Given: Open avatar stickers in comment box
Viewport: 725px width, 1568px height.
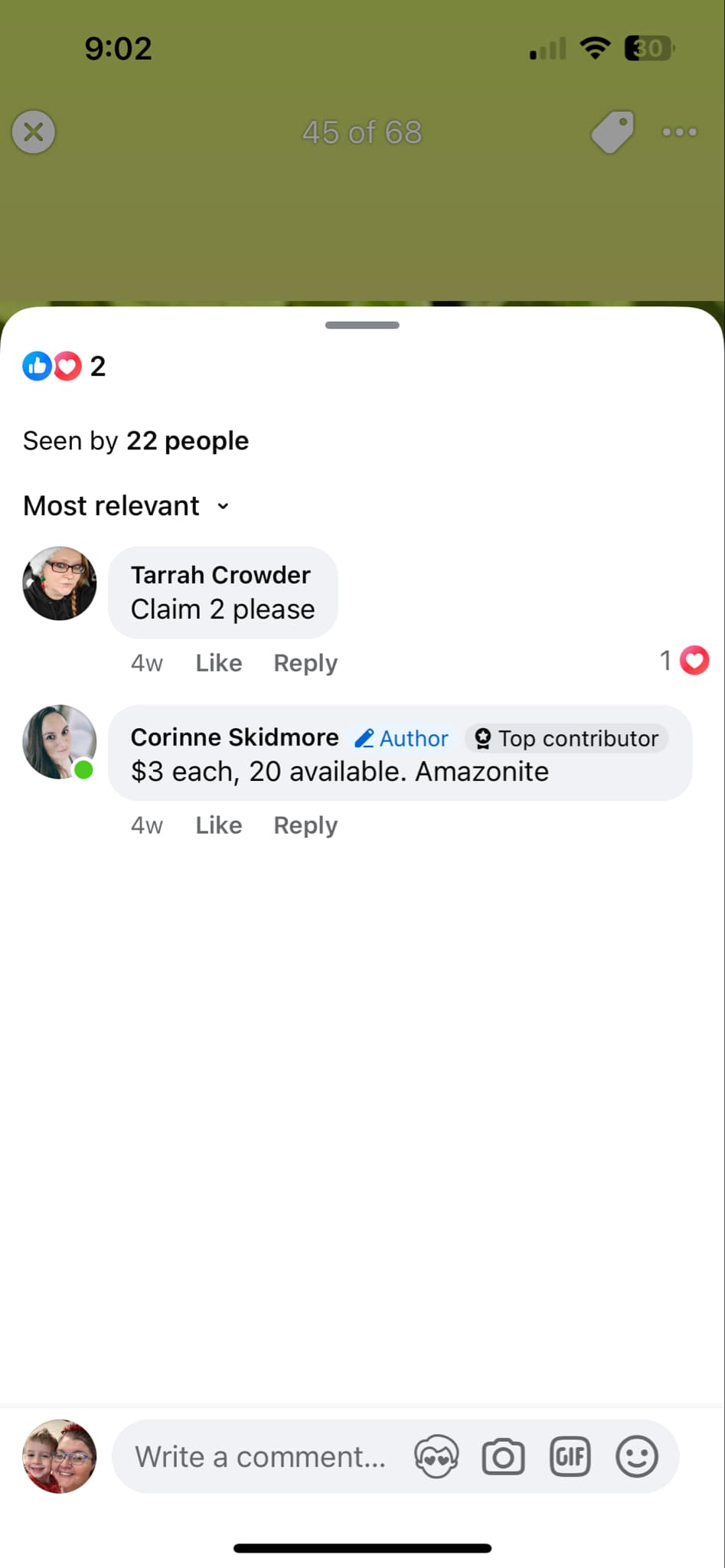Looking at the screenshot, I should pos(436,1457).
